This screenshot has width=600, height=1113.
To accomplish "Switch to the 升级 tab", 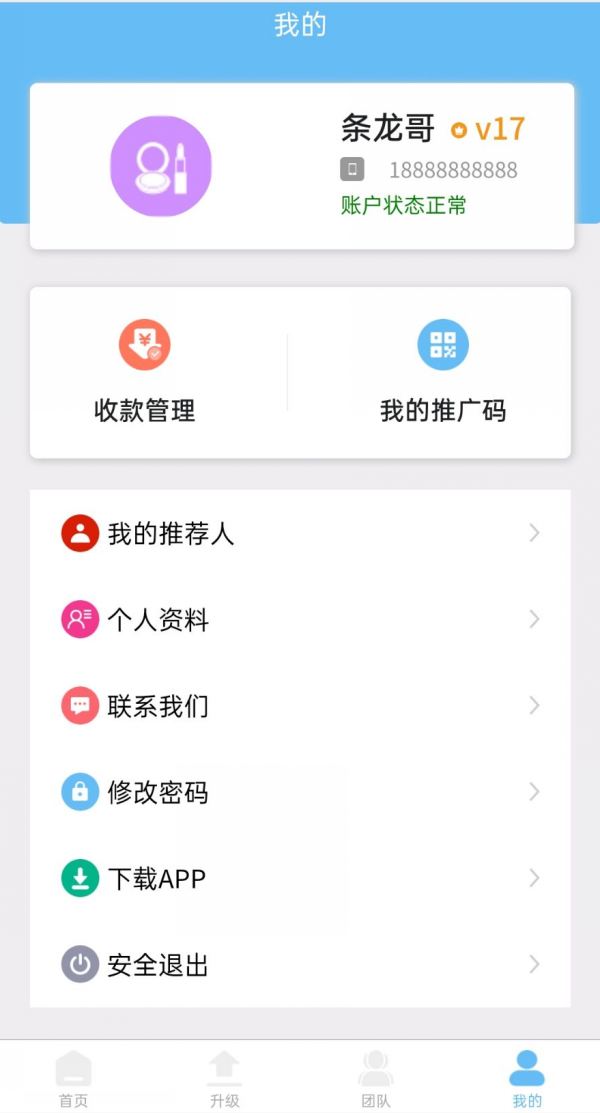I will point(224,1078).
